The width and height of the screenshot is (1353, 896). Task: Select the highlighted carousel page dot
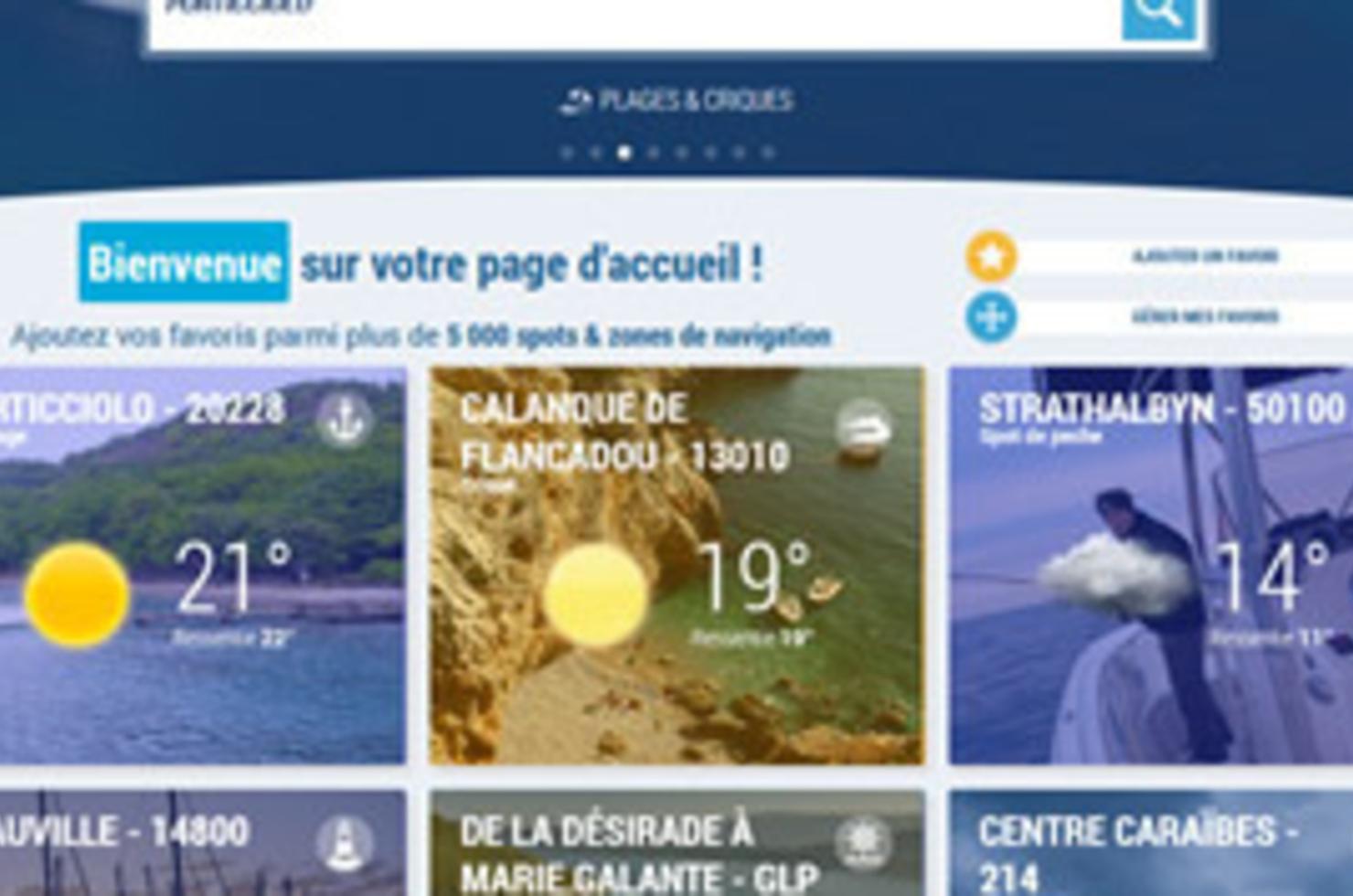click(x=624, y=153)
